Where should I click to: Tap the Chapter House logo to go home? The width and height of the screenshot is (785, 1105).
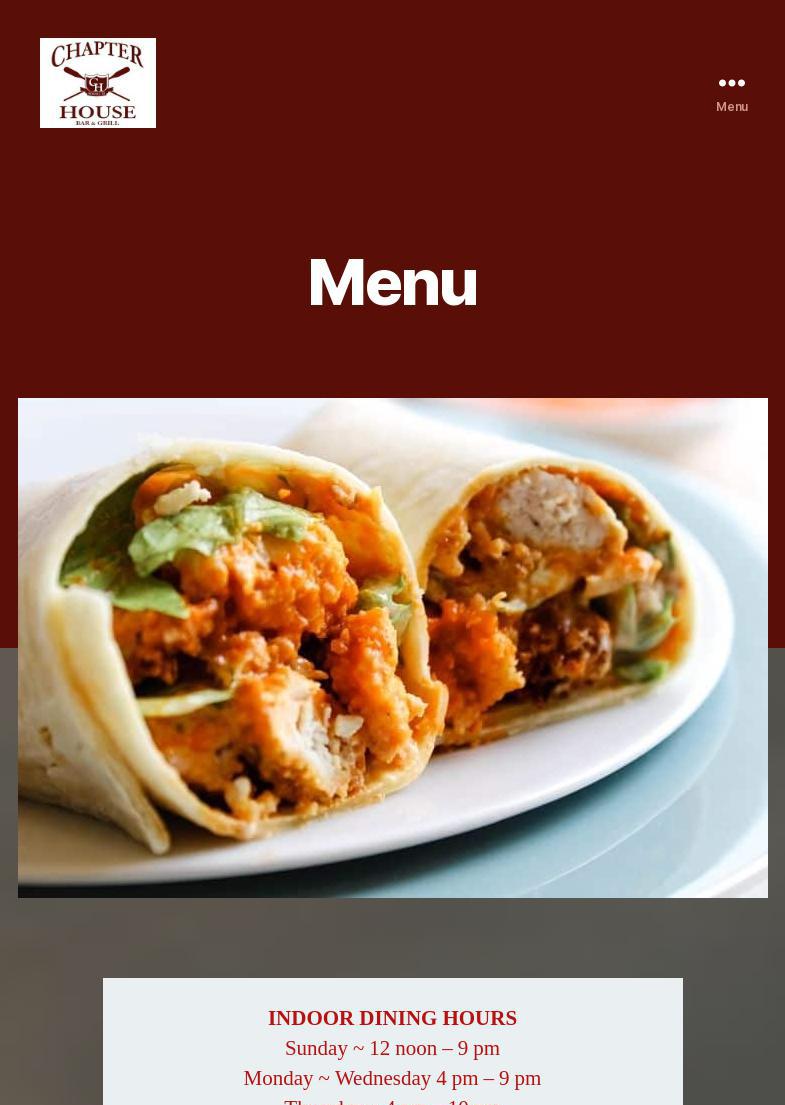[98, 83]
